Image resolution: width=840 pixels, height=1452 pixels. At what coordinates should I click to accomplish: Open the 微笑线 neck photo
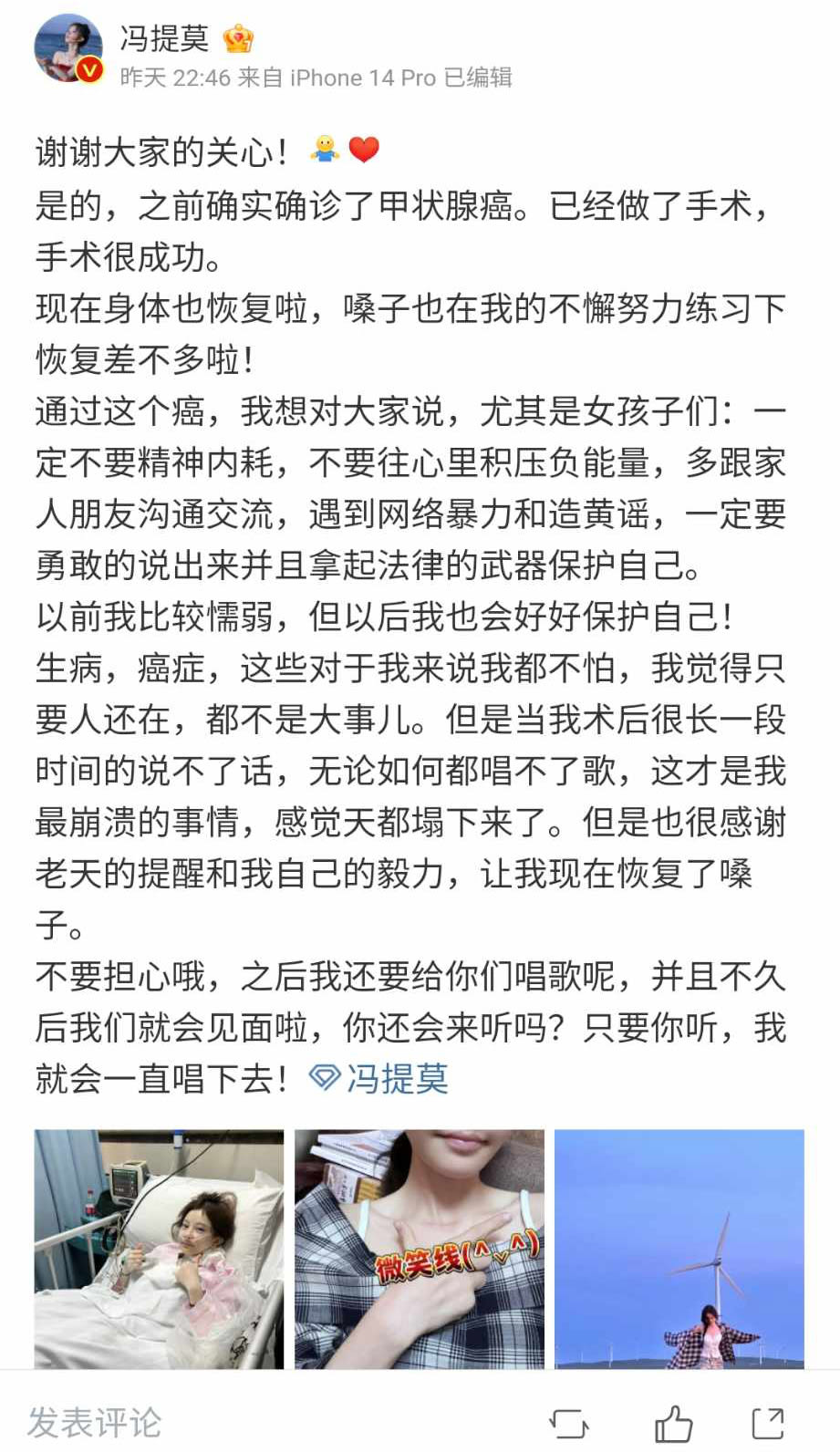[419, 1249]
